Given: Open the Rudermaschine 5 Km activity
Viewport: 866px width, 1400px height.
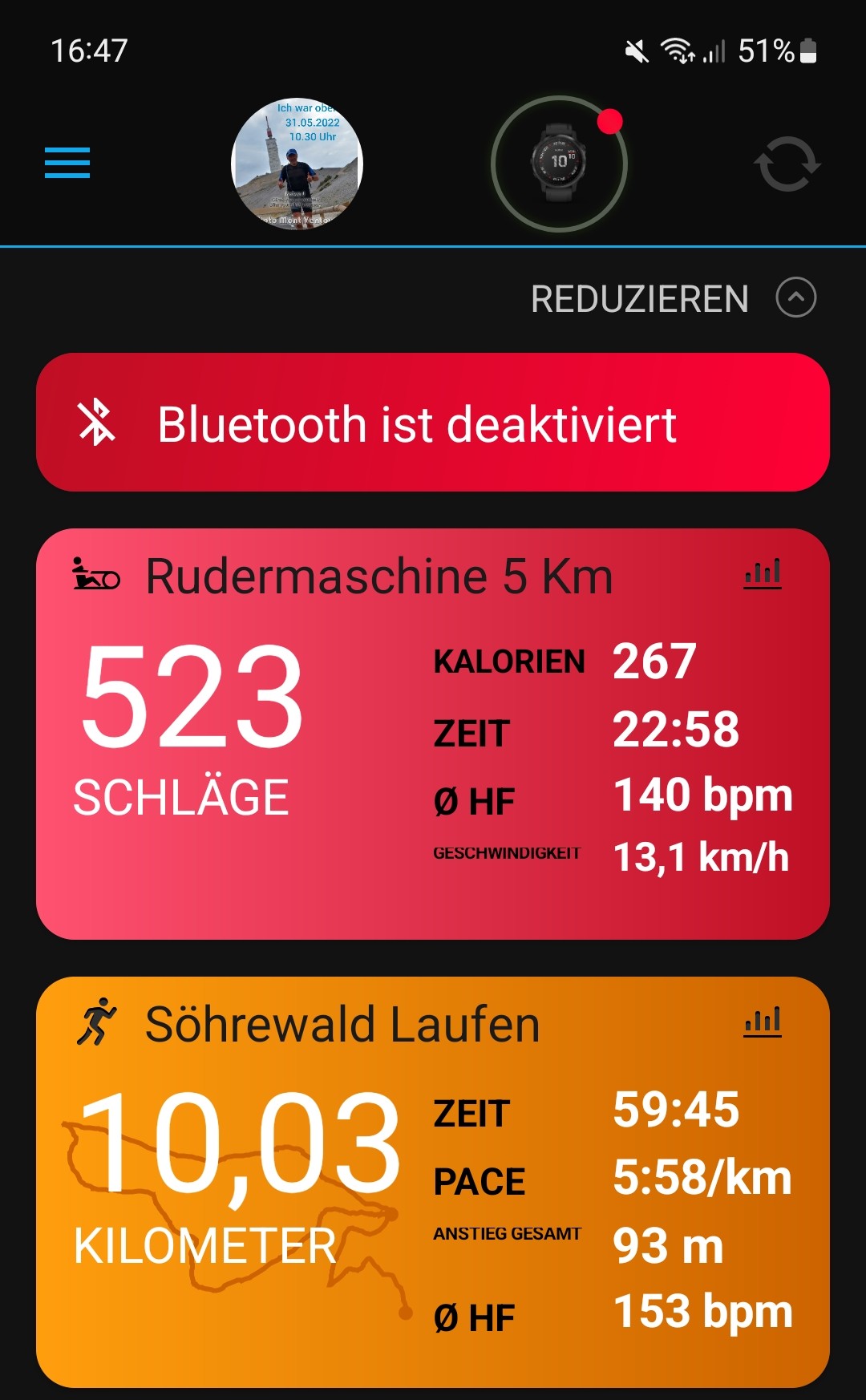Looking at the screenshot, I should tap(378, 577).
